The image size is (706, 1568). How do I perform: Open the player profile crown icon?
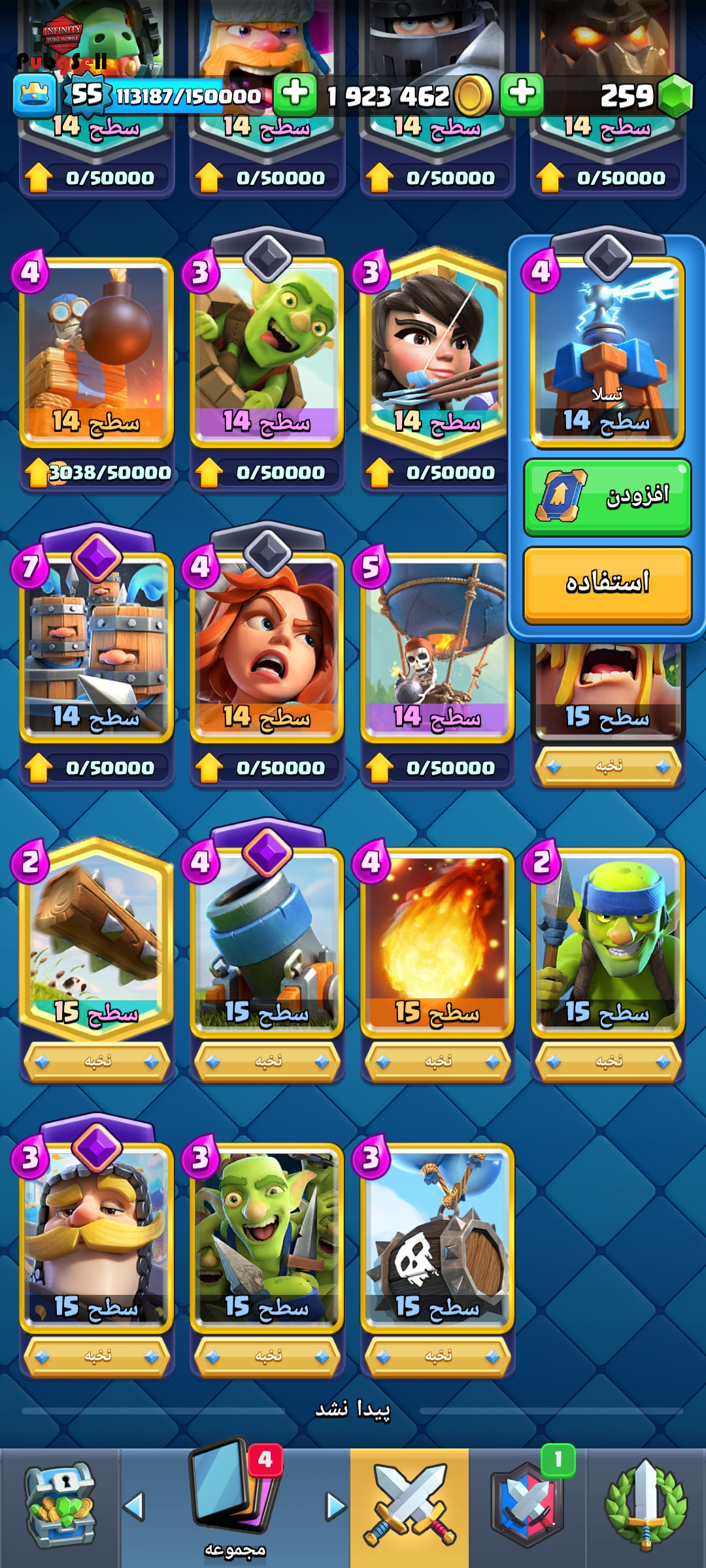click(35, 95)
